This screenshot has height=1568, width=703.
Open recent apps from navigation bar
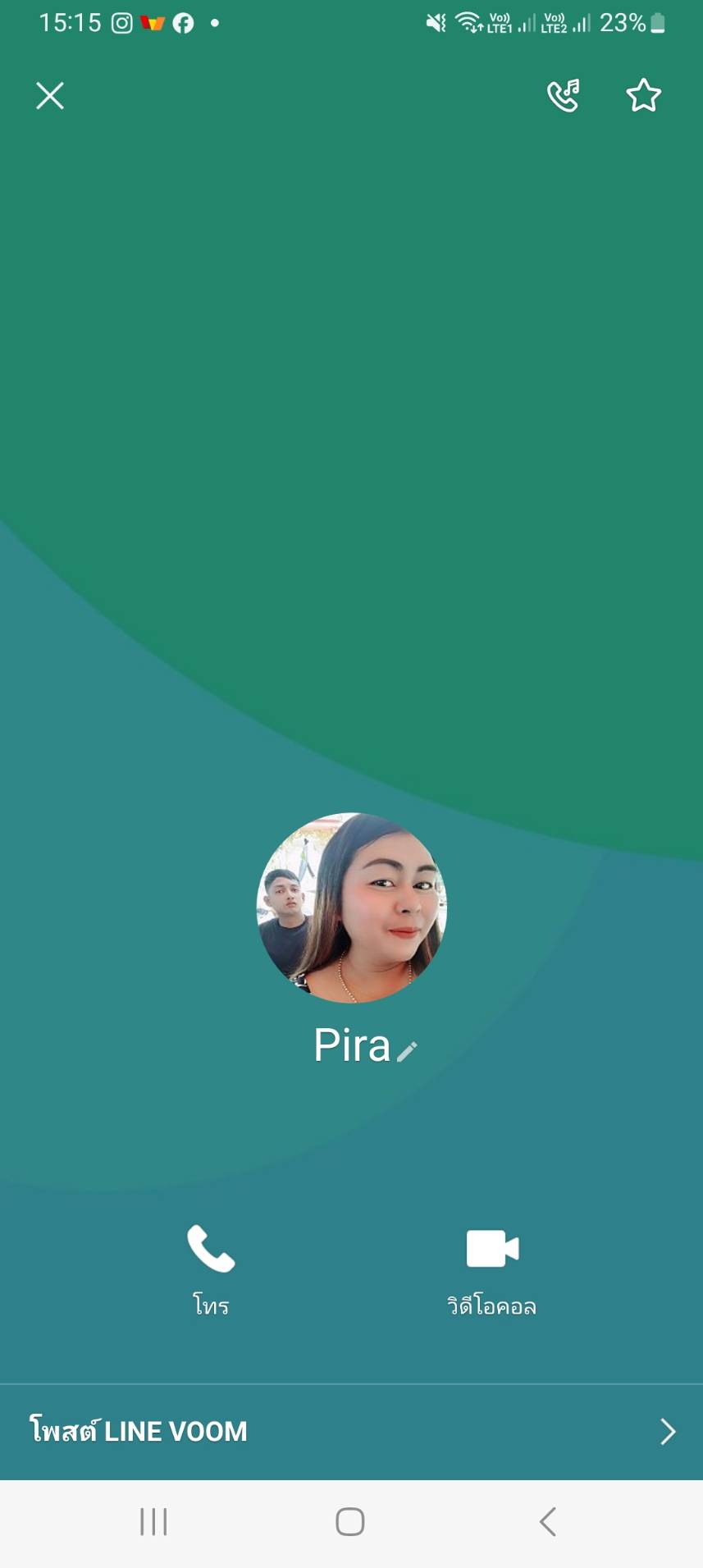pyautogui.click(x=153, y=1522)
